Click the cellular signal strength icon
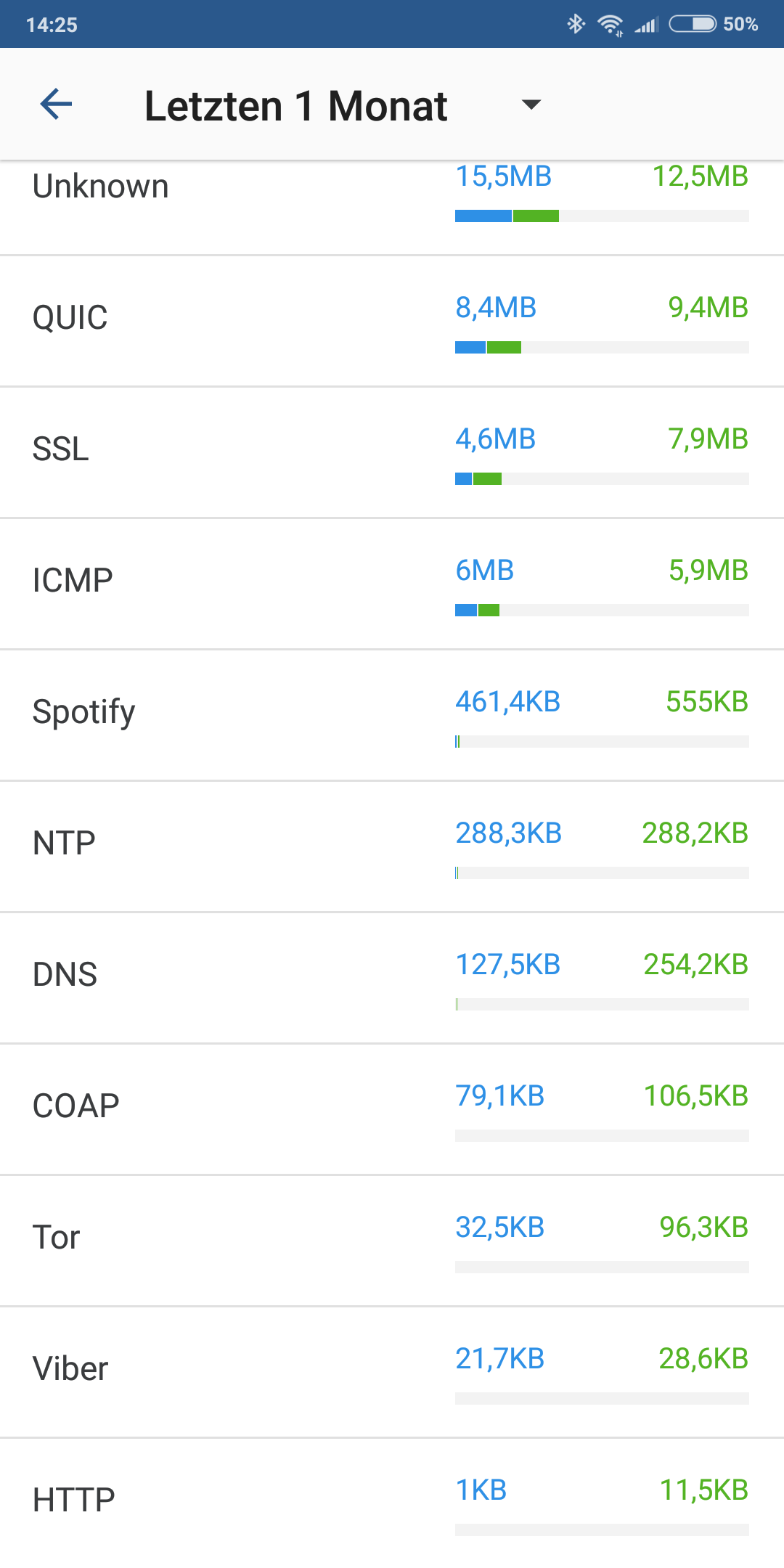 645,25
